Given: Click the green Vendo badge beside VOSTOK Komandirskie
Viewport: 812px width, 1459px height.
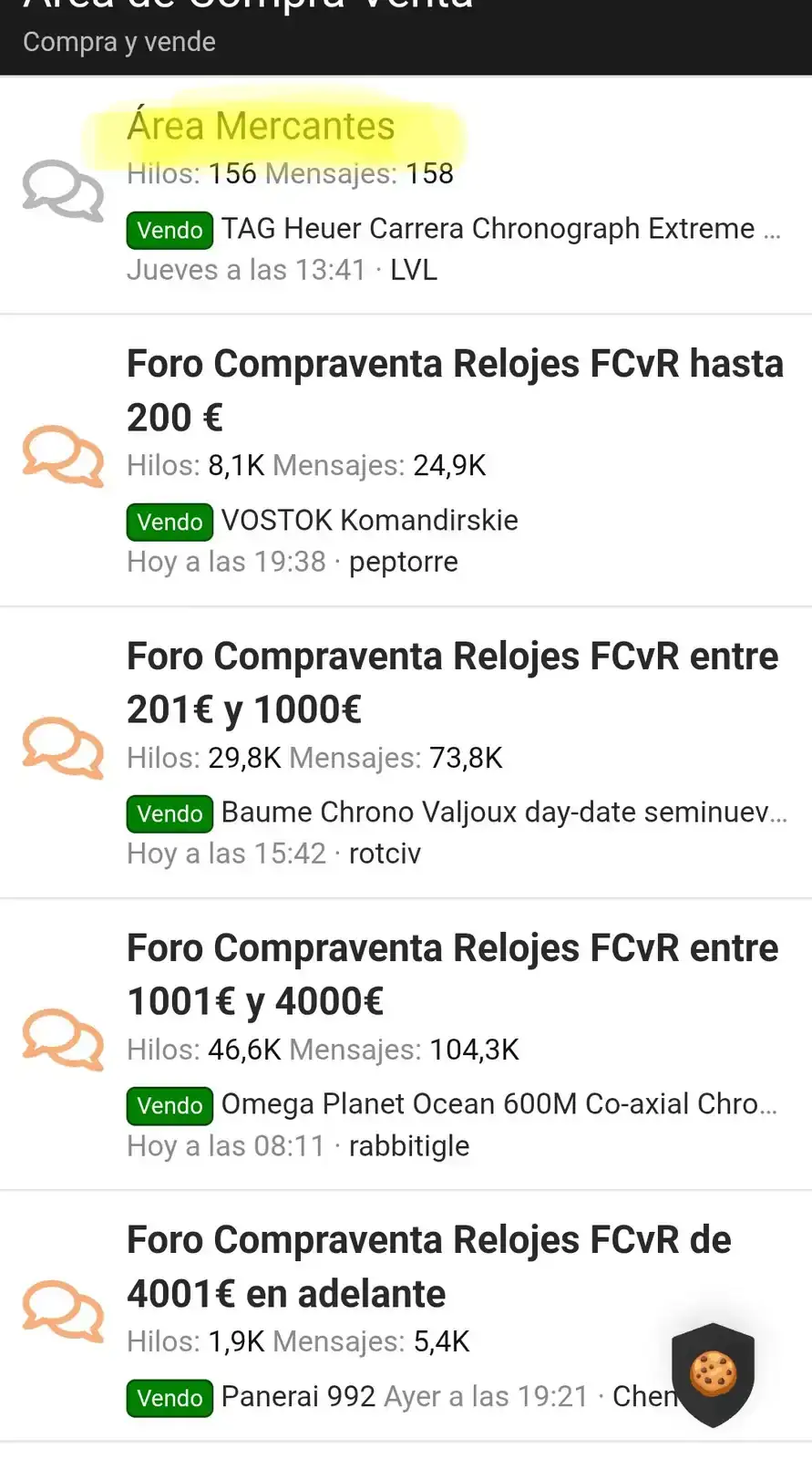Looking at the screenshot, I should (x=170, y=522).
